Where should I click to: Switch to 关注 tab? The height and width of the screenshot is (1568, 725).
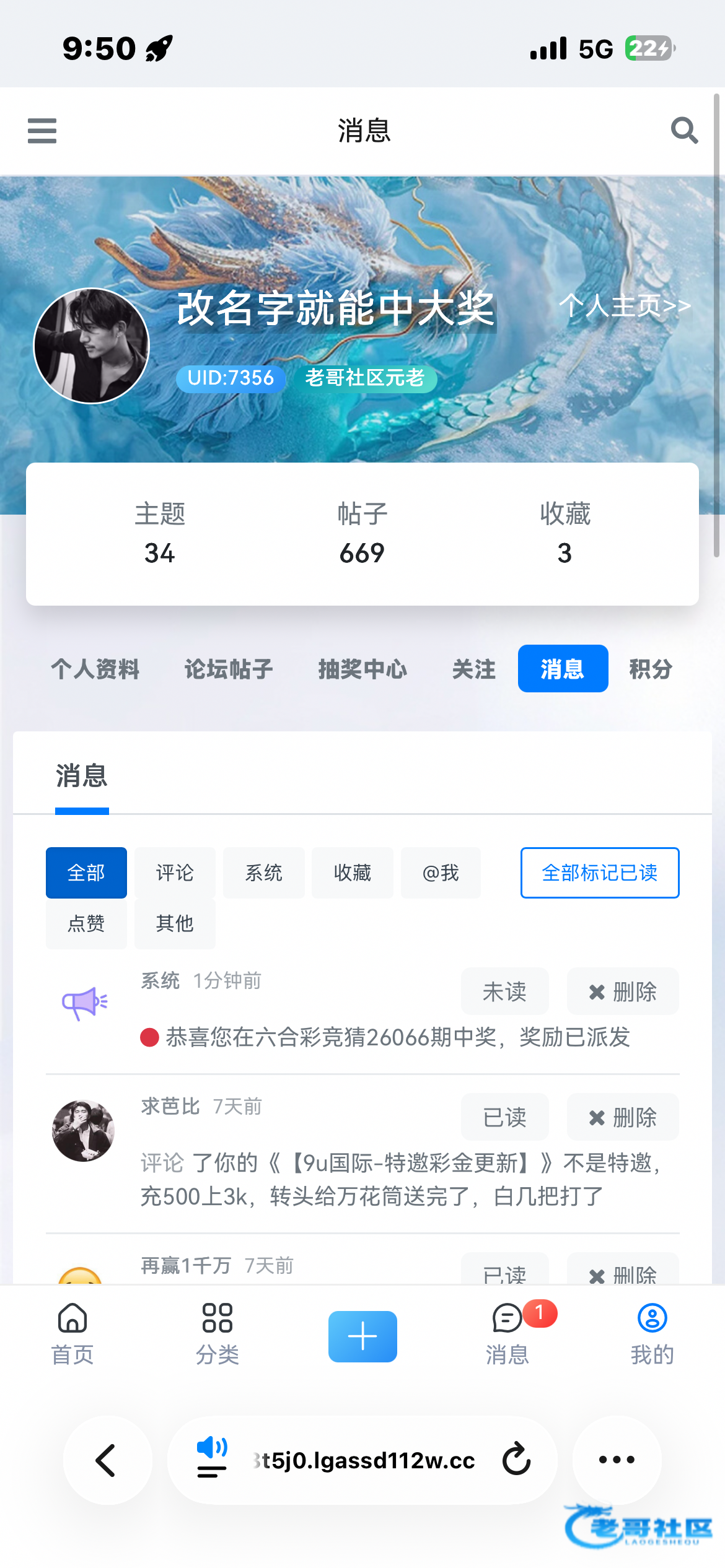[x=474, y=669]
